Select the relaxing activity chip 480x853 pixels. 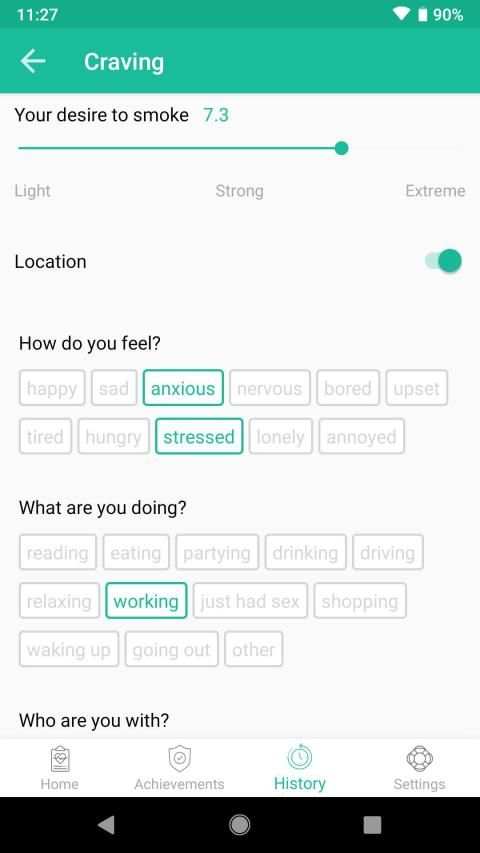[59, 601]
